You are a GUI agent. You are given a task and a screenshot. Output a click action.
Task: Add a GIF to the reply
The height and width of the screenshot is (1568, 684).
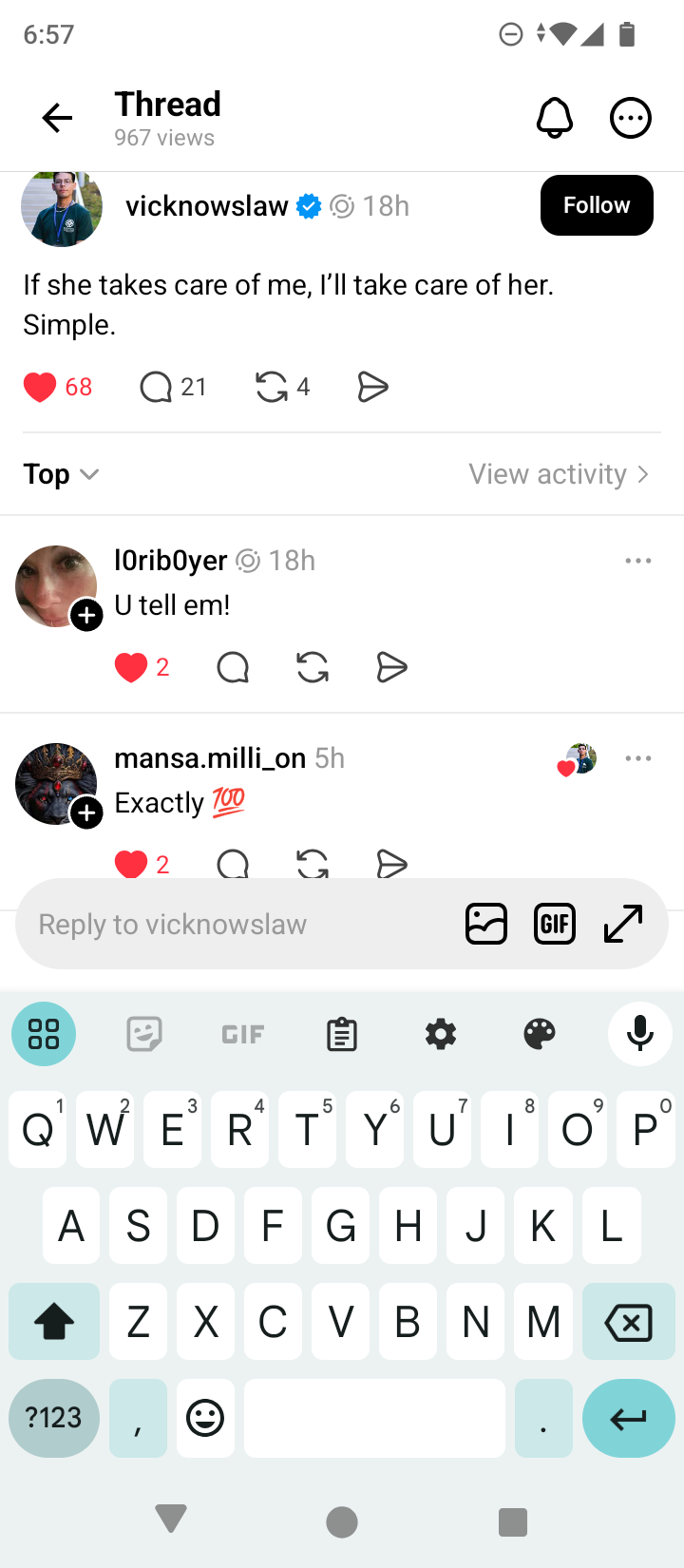tap(555, 924)
